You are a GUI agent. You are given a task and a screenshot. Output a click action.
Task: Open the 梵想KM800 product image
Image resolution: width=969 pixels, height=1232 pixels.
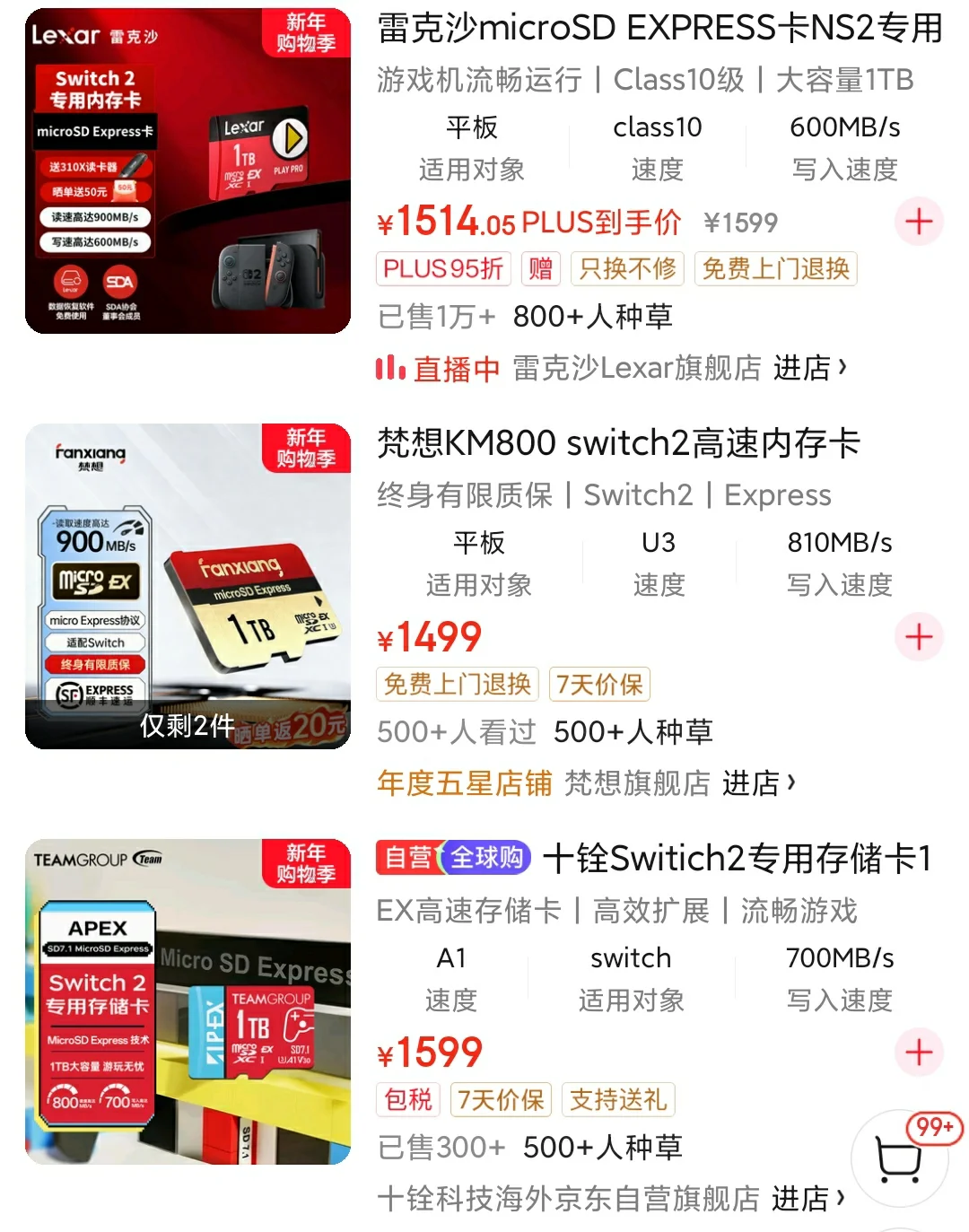(x=188, y=586)
